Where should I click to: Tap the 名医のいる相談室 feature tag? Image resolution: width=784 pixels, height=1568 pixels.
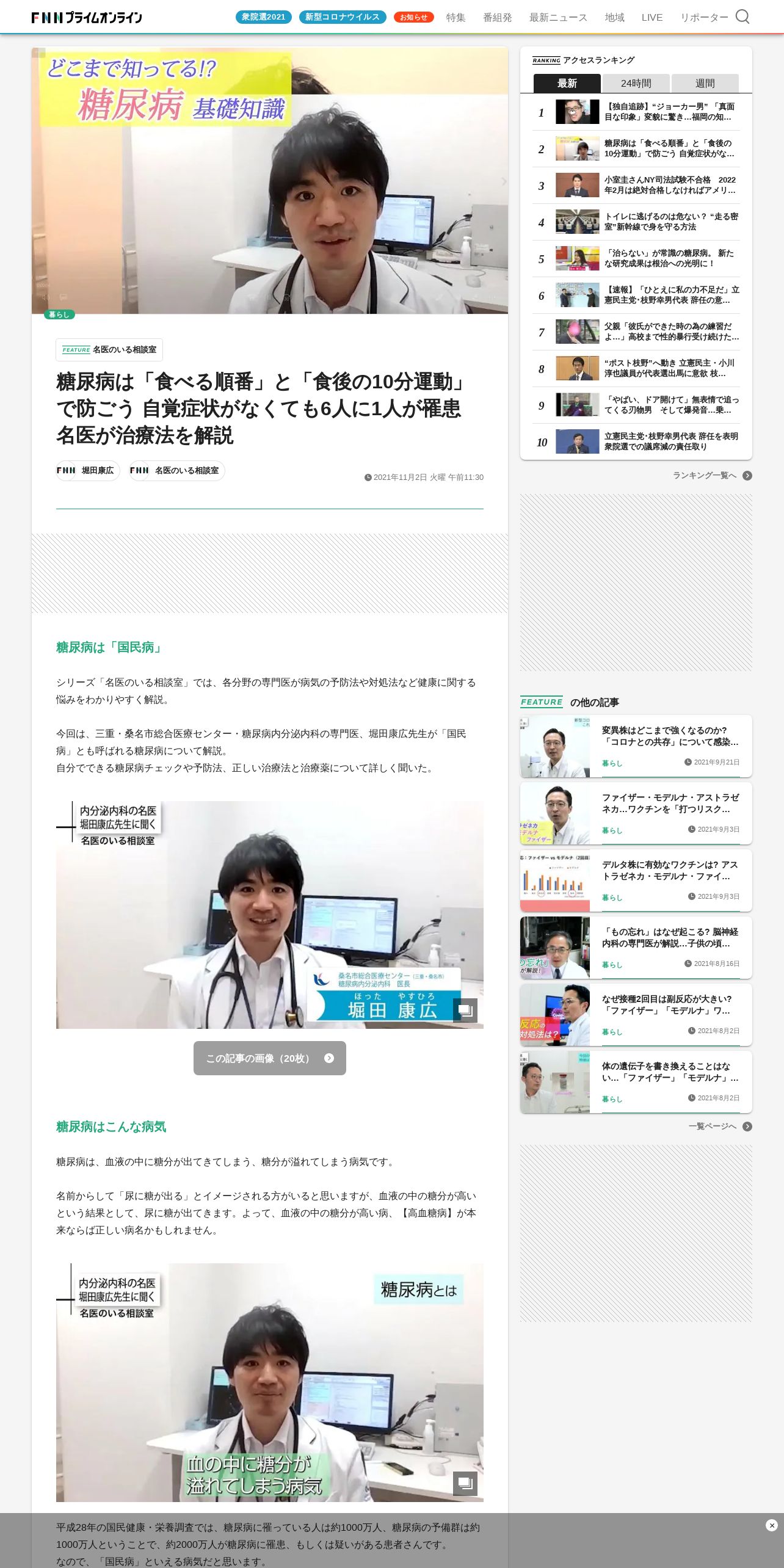click(x=109, y=350)
